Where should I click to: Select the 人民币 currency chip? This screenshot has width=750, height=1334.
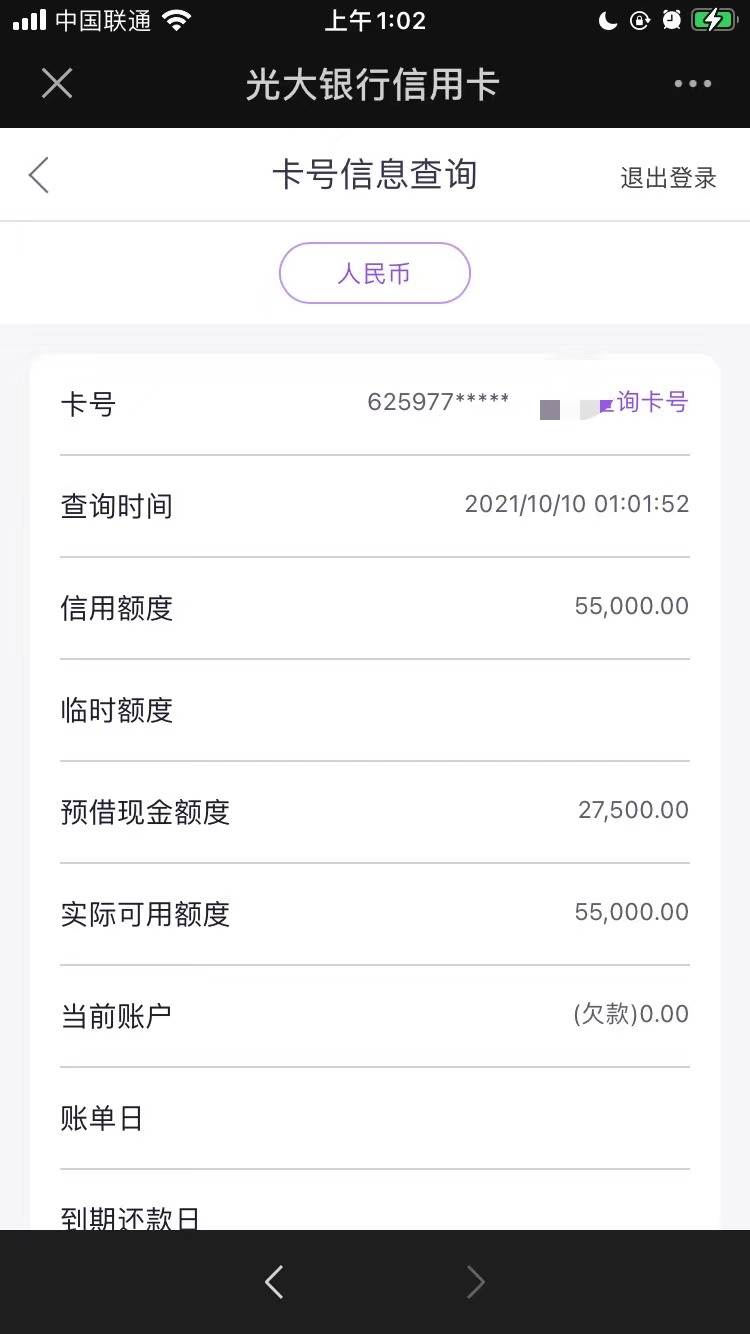point(374,273)
